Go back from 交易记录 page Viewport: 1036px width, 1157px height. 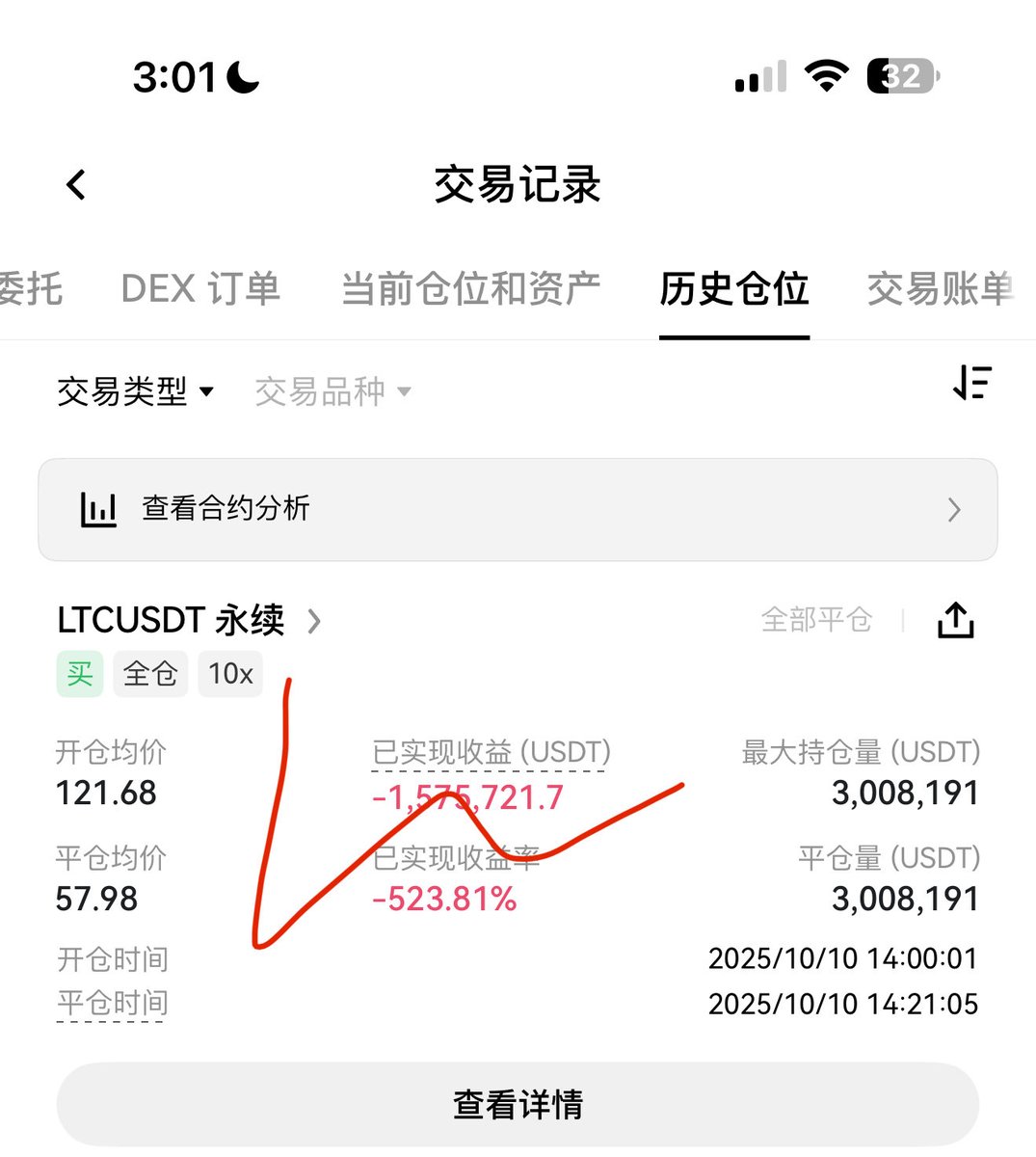76,184
